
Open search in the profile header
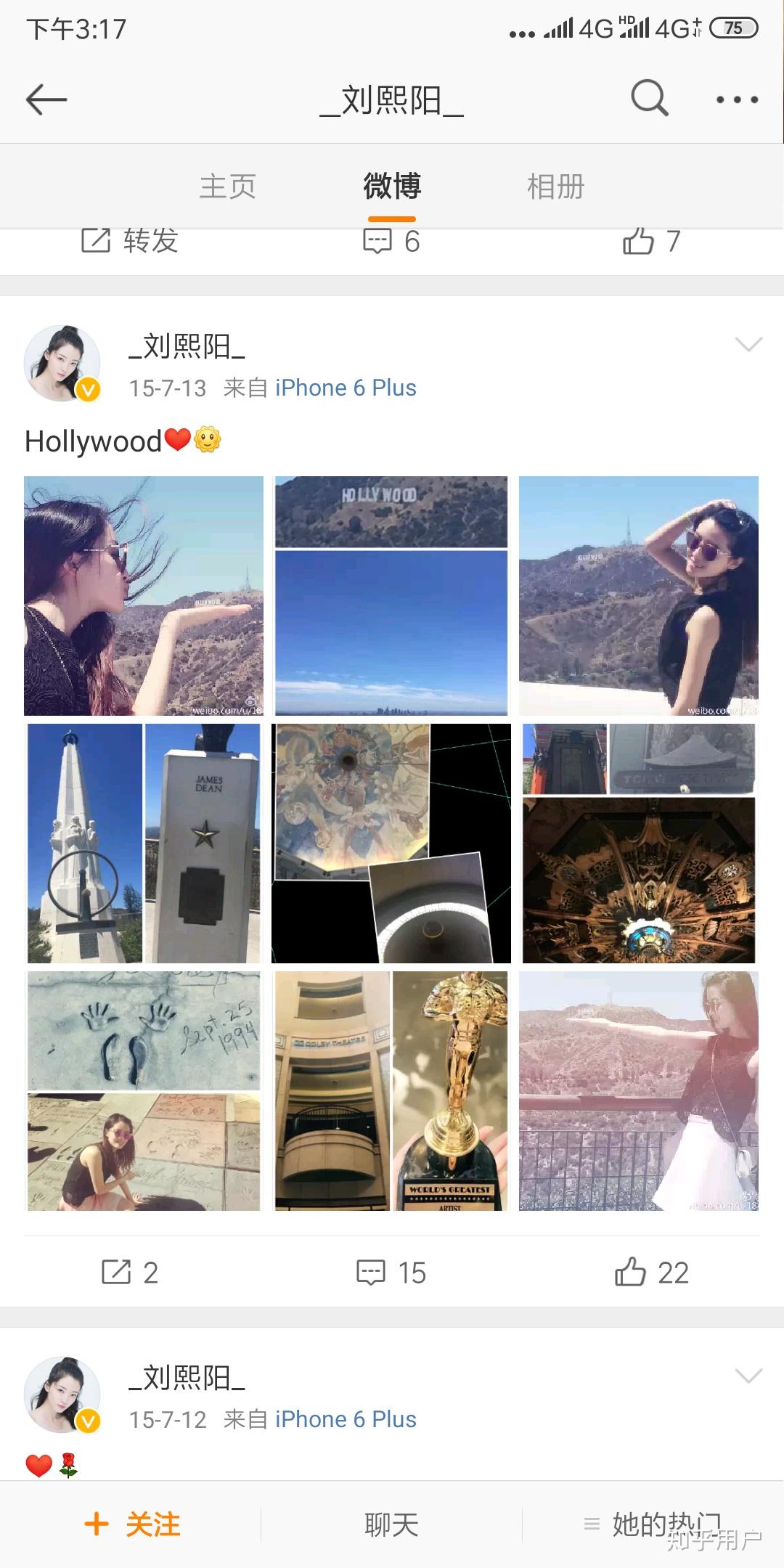649,98
